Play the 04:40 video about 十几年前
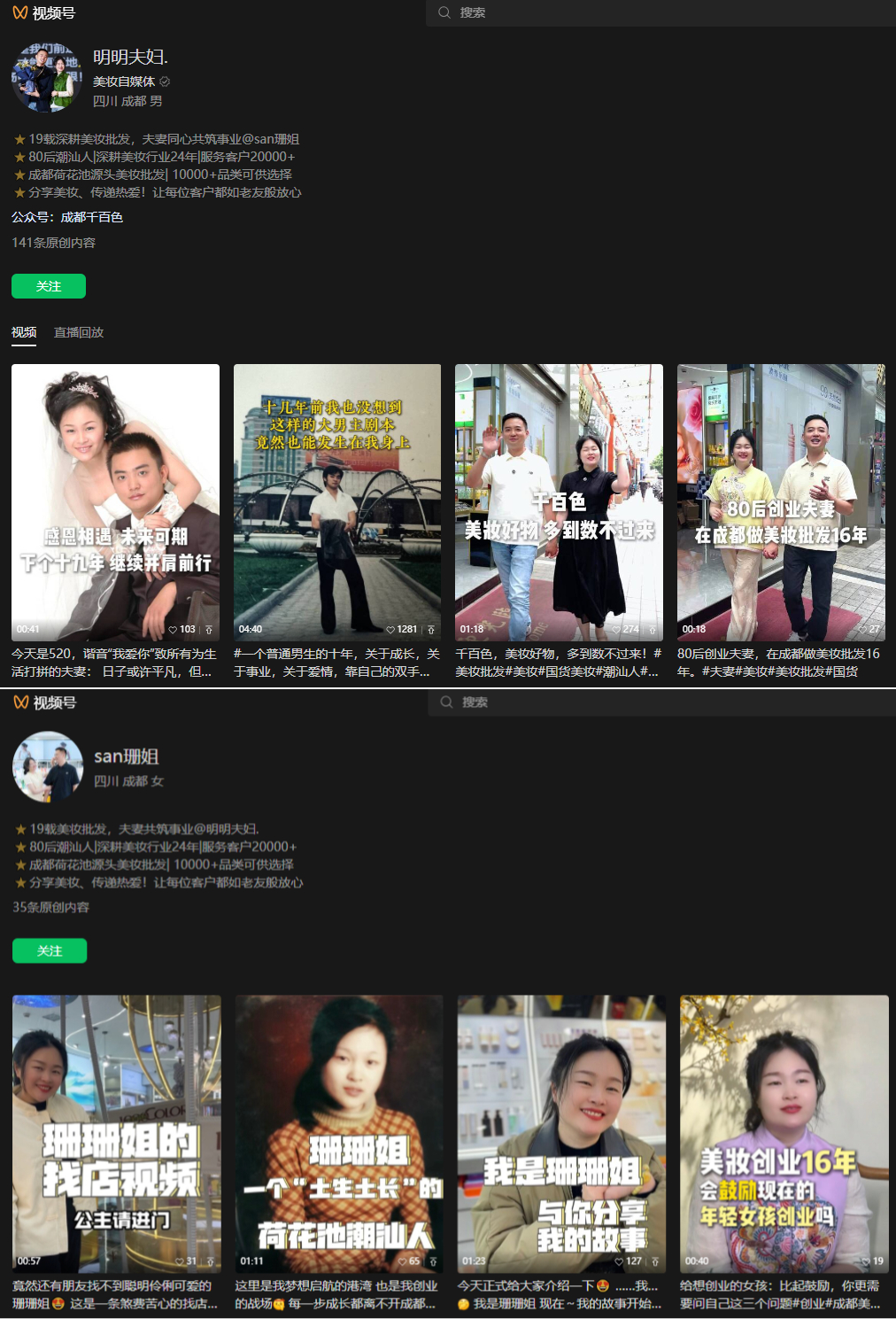 (x=336, y=501)
